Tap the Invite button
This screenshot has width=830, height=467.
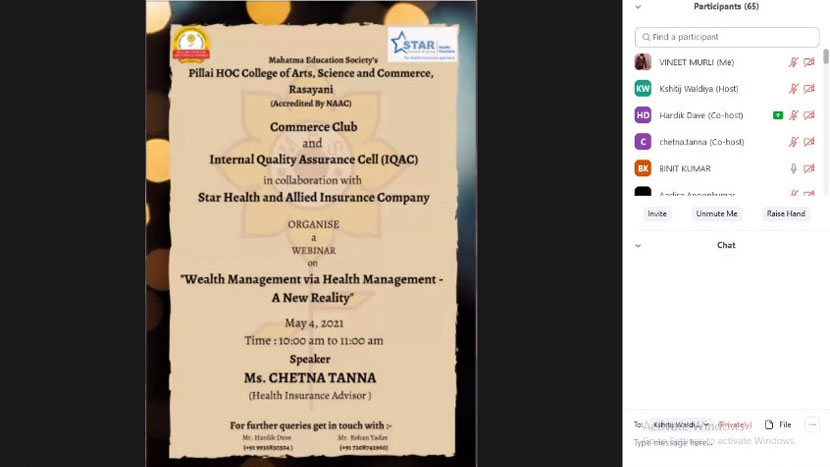tap(657, 214)
